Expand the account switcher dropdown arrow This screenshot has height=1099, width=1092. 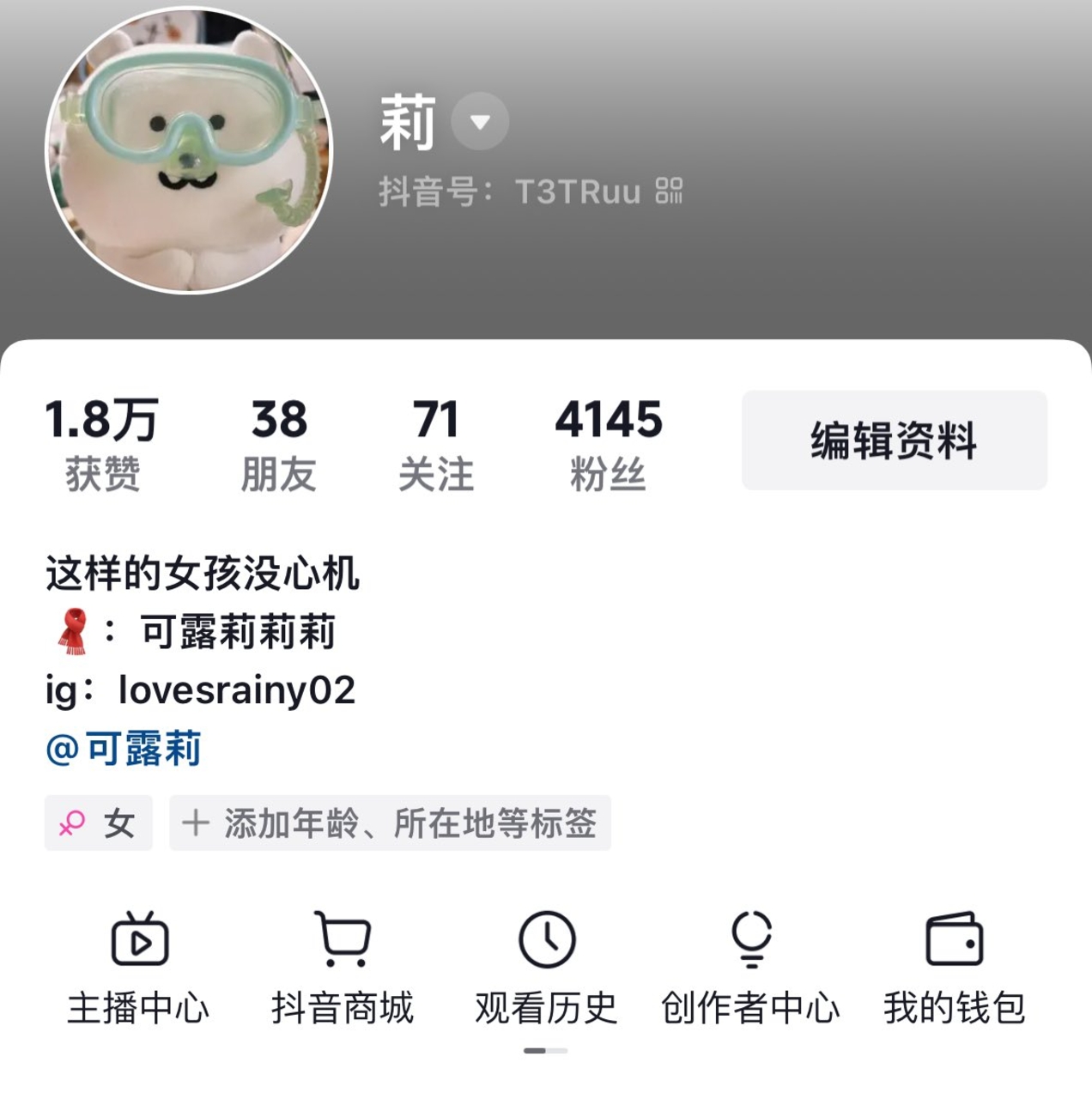[480, 122]
